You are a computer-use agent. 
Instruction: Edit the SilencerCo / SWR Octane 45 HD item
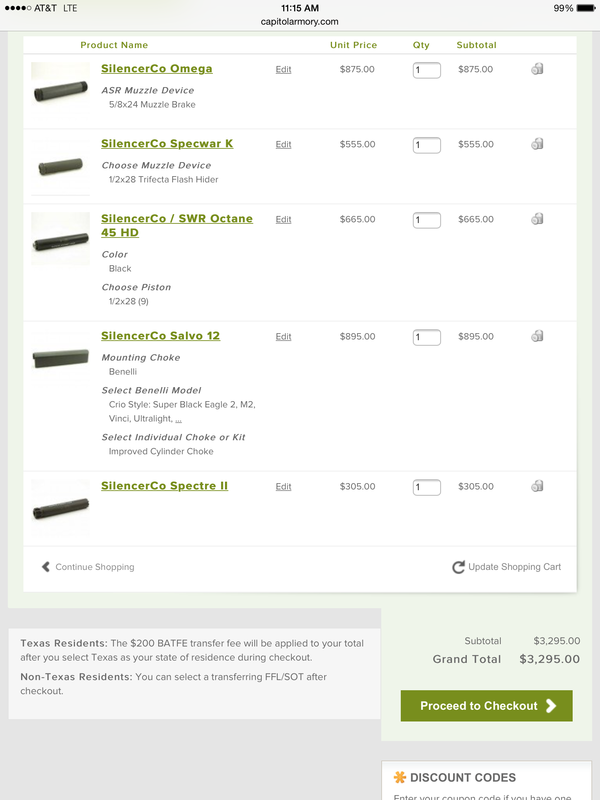tap(284, 220)
